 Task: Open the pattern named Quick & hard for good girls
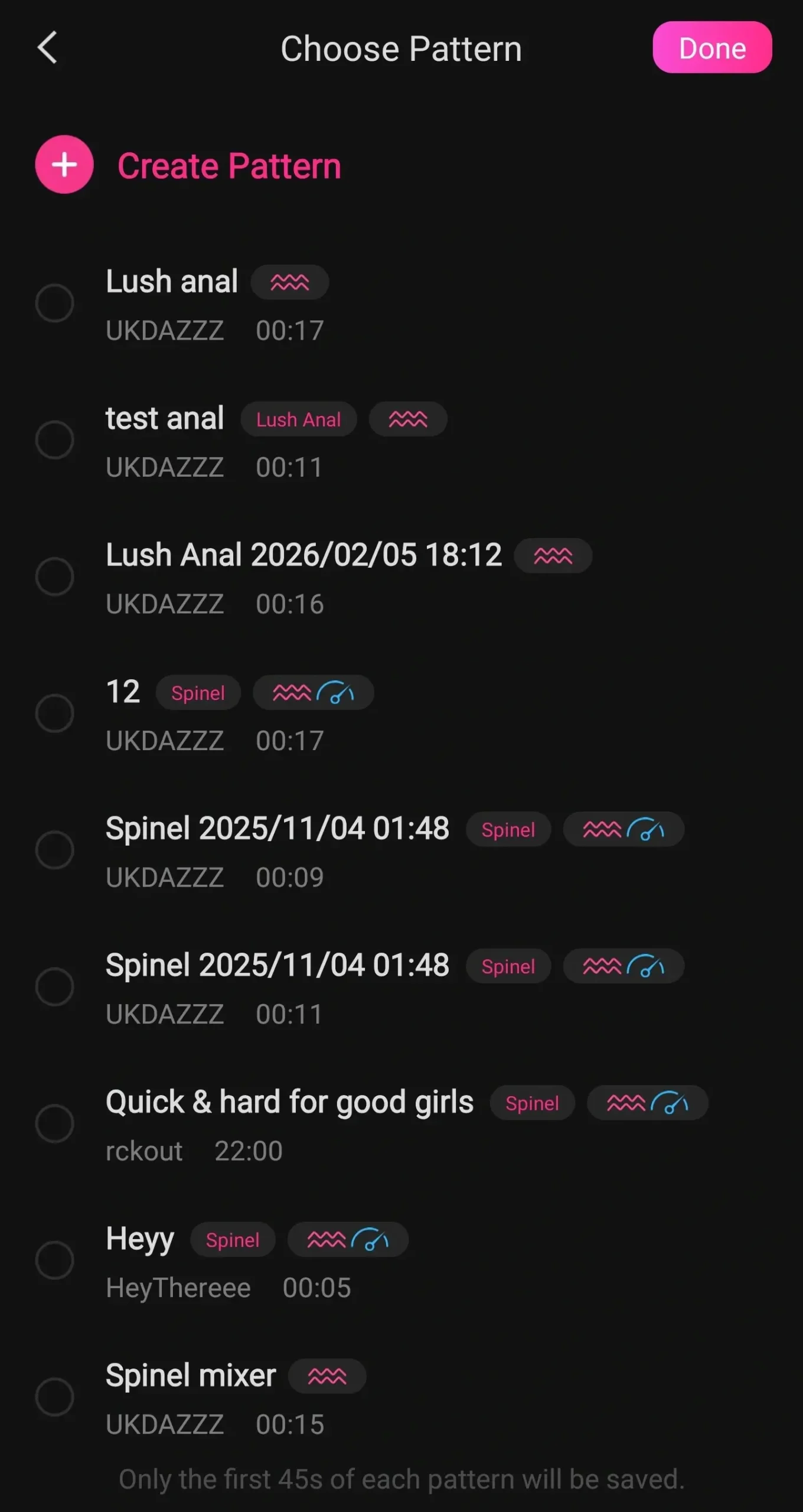coord(289,1101)
